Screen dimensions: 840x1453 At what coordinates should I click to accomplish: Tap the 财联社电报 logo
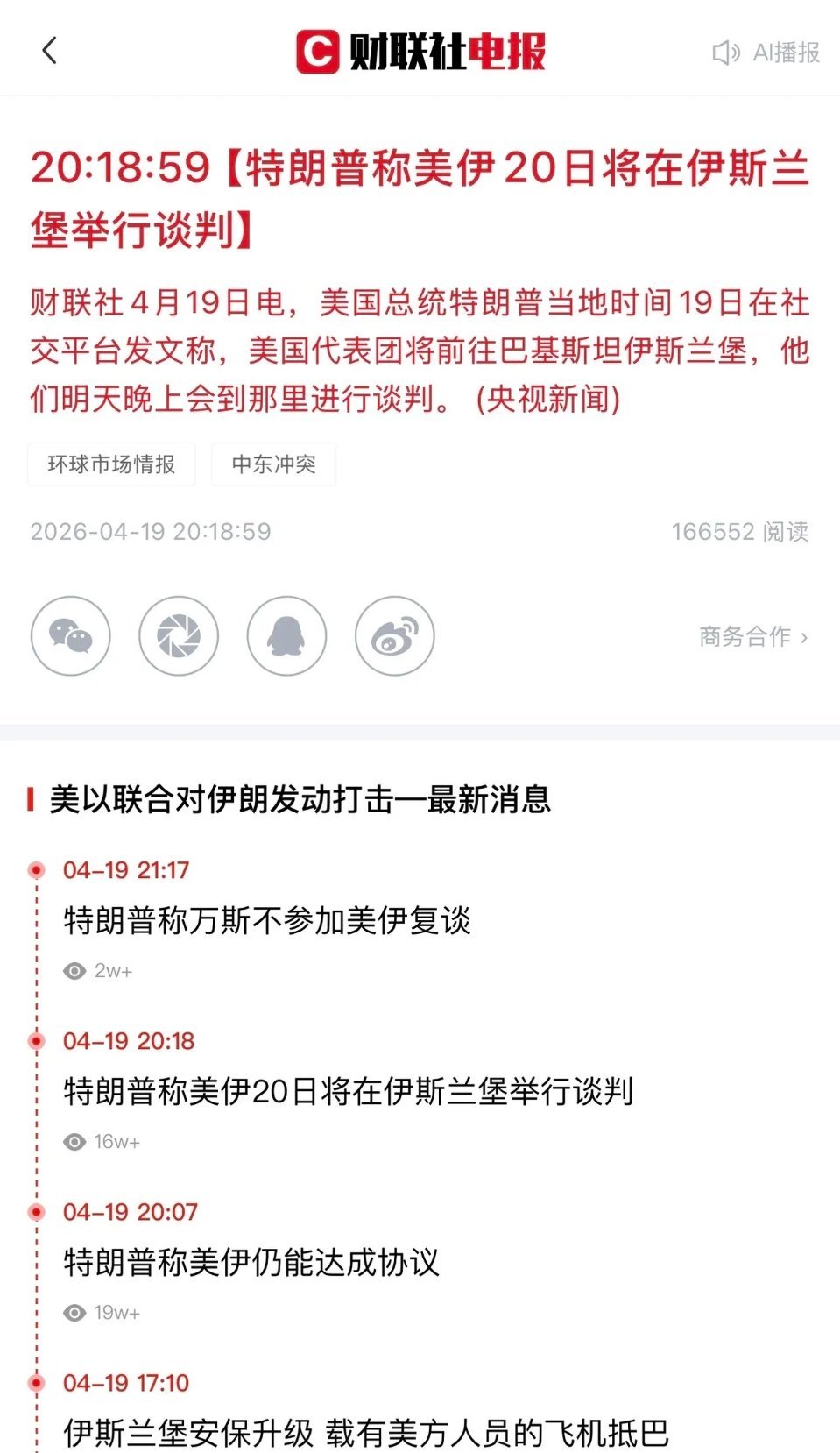[x=420, y=53]
